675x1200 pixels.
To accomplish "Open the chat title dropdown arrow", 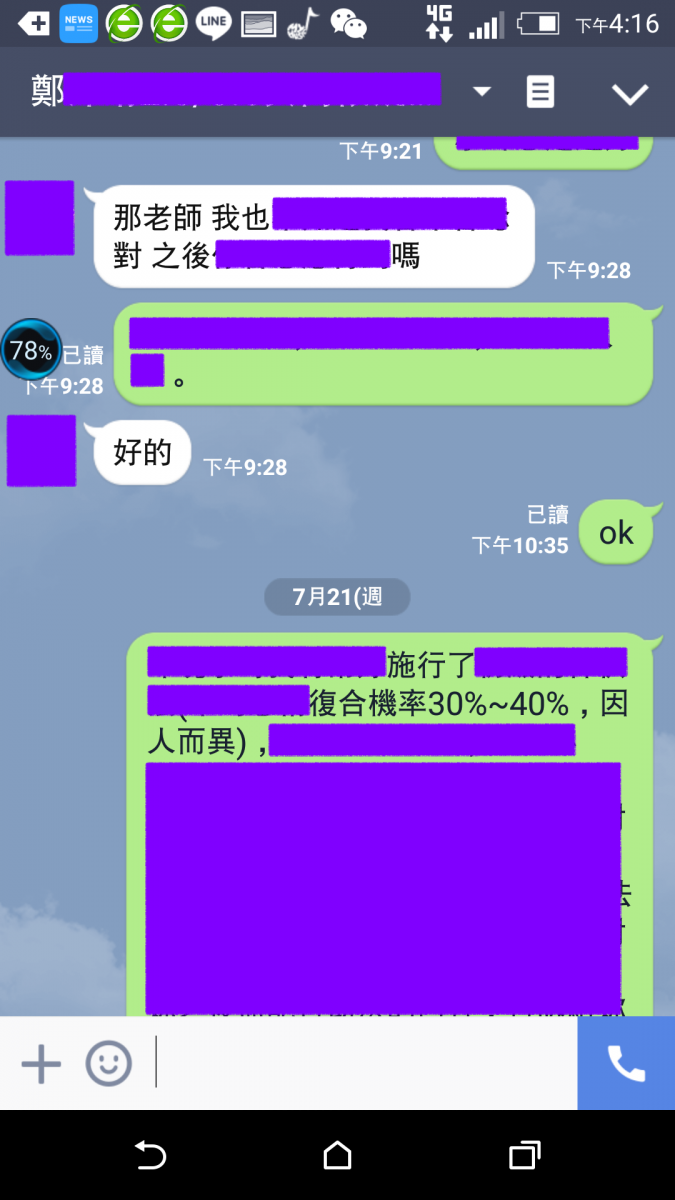I will (482, 92).
